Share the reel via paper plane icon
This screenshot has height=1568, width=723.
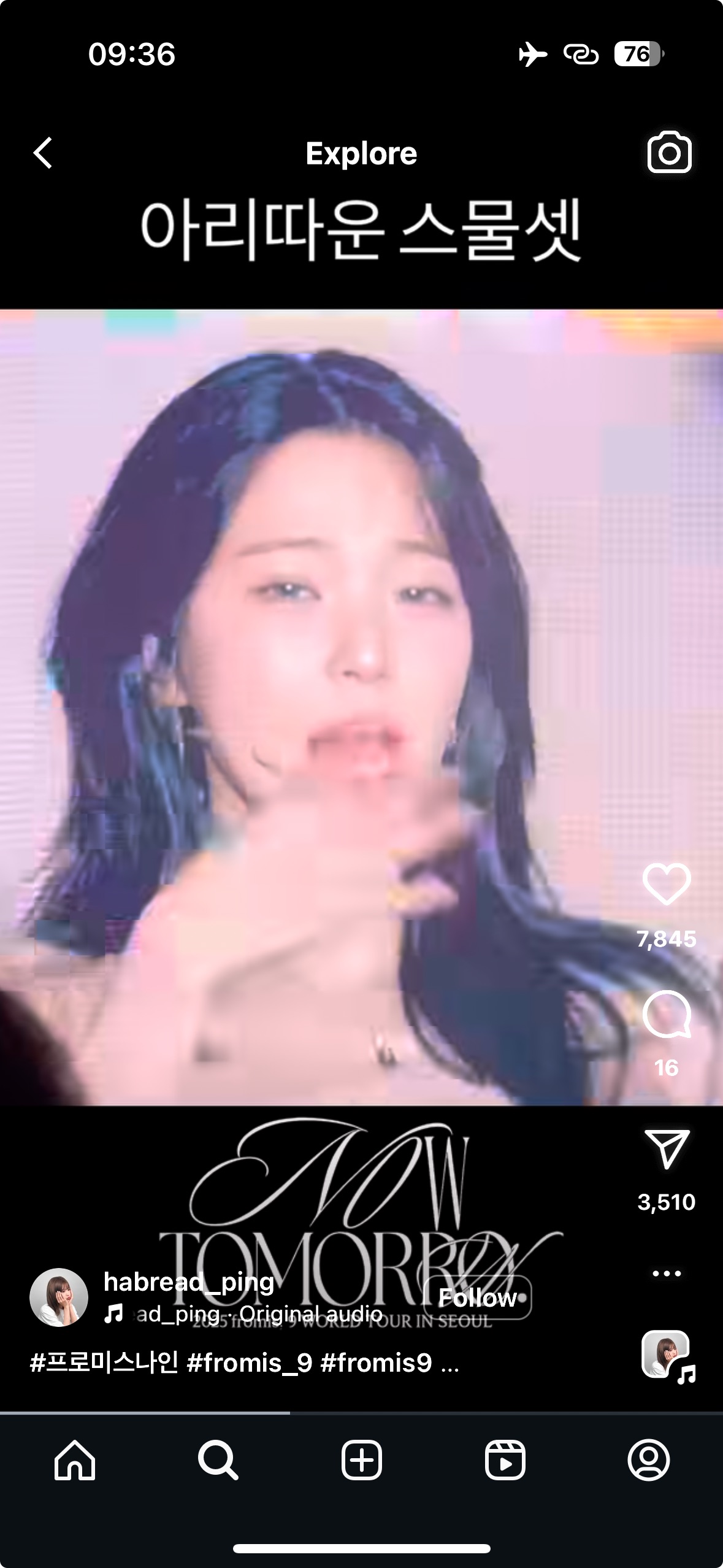click(667, 1148)
